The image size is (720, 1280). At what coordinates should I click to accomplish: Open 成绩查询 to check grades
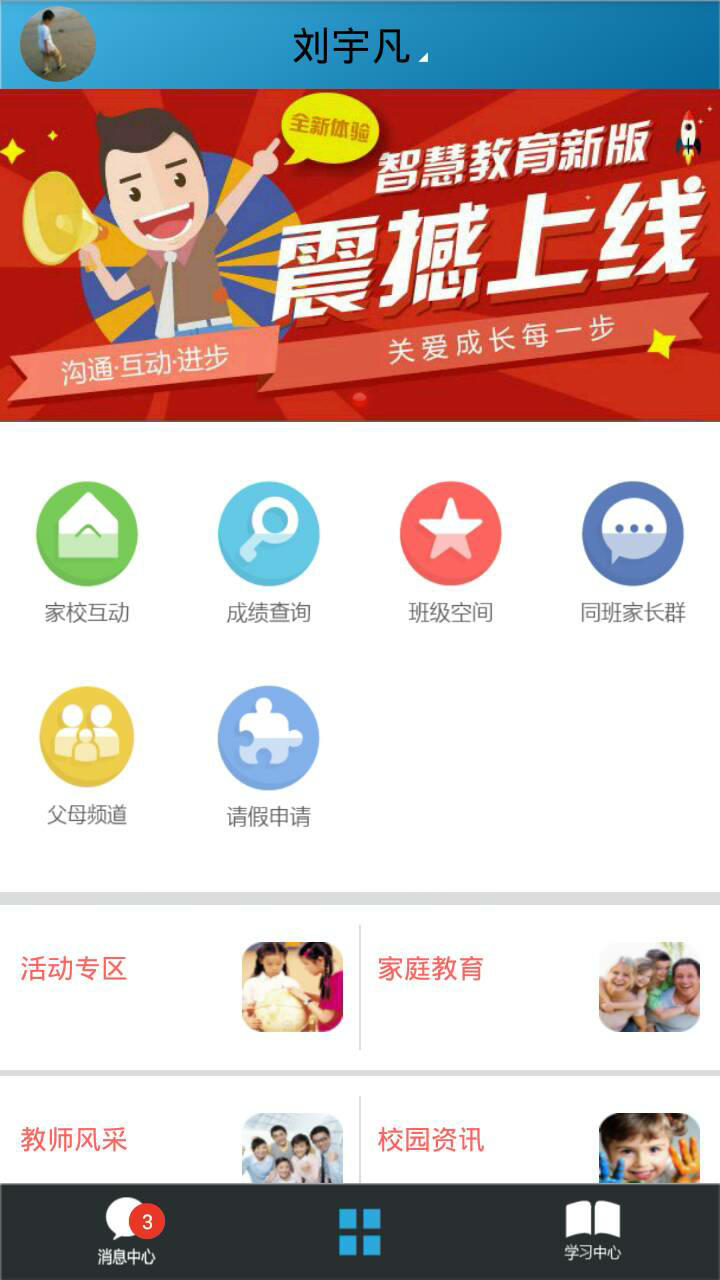tap(268, 553)
